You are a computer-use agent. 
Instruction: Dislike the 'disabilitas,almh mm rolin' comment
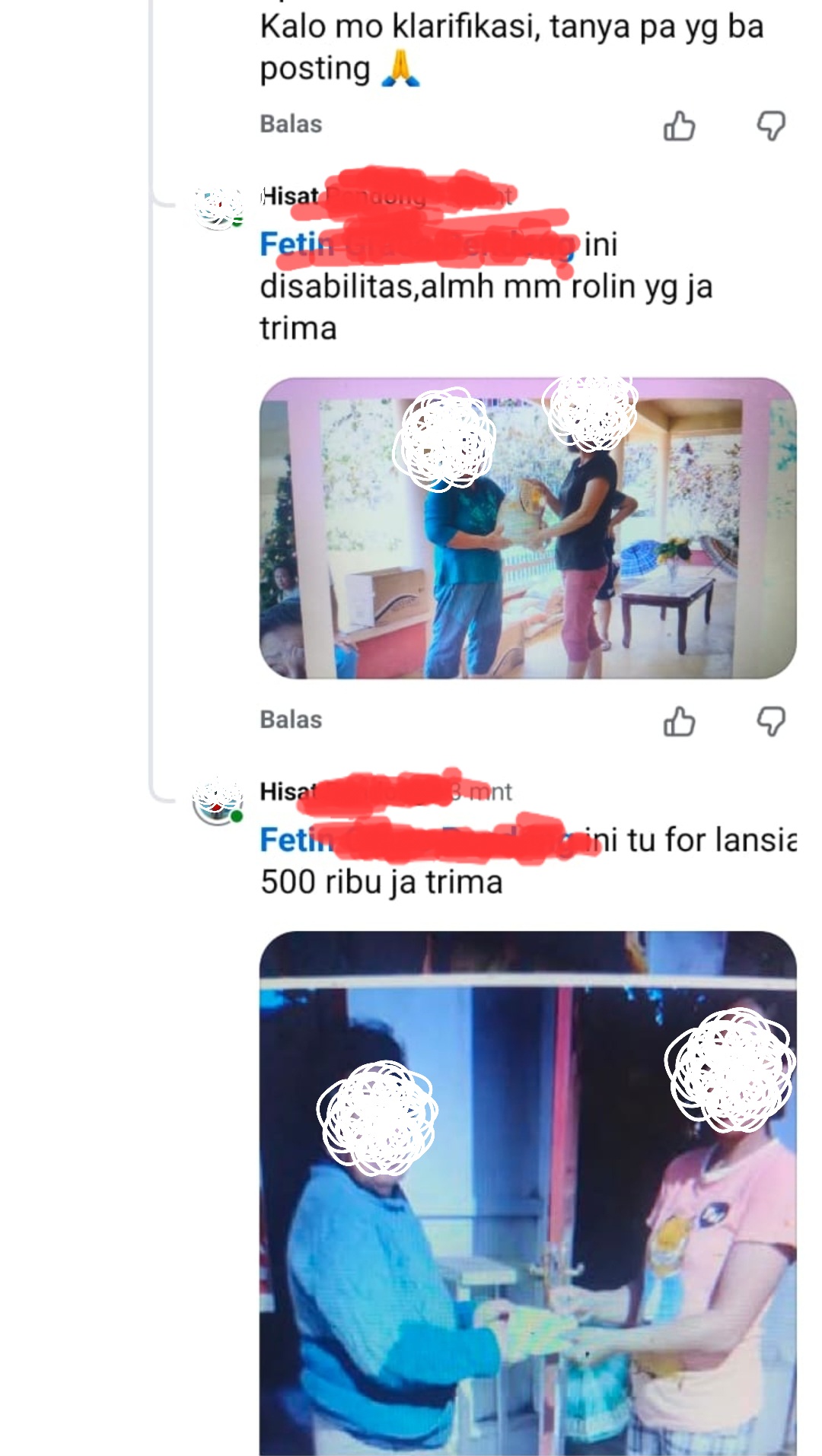(x=771, y=722)
